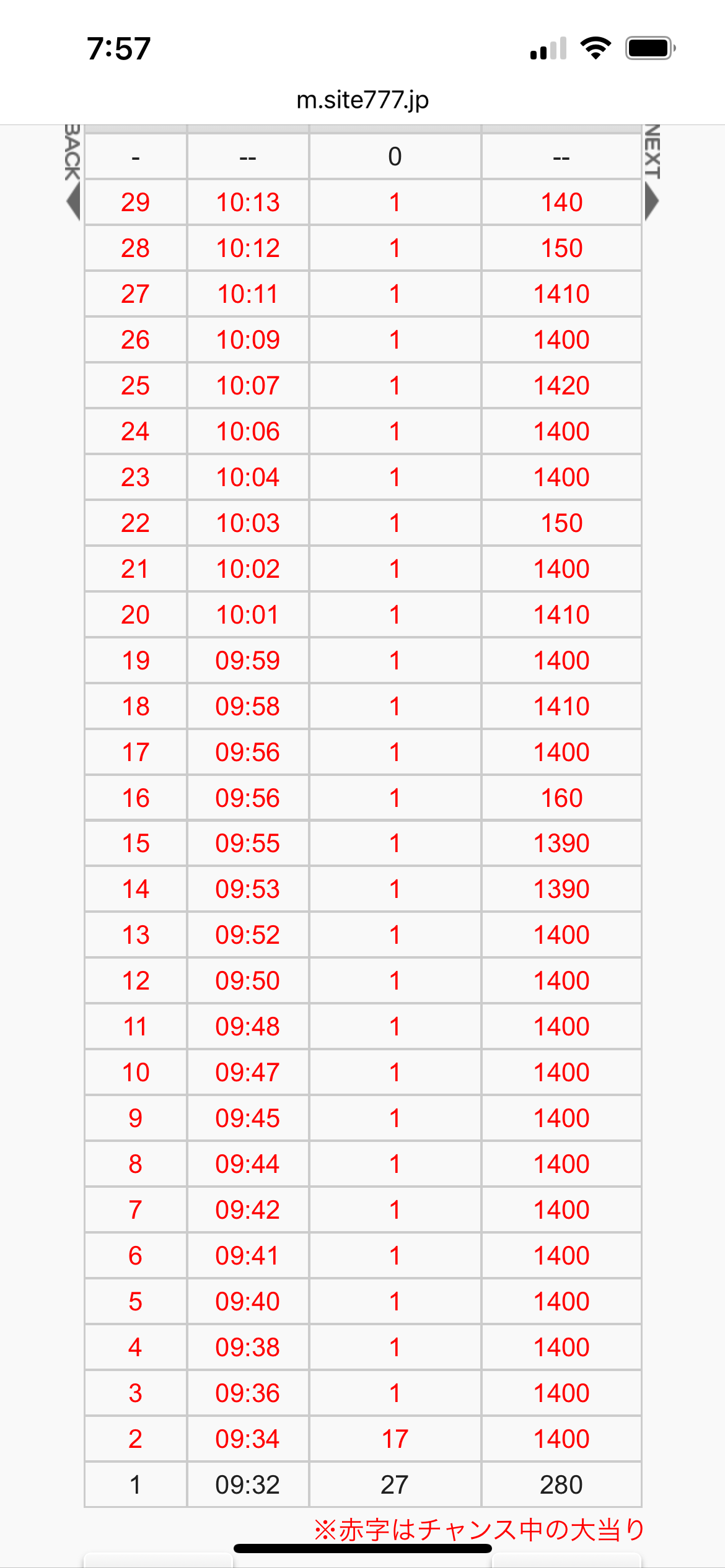The height and width of the screenshot is (1568, 725).
Task: Tap the m.site777.jp address bar
Action: coord(362,100)
